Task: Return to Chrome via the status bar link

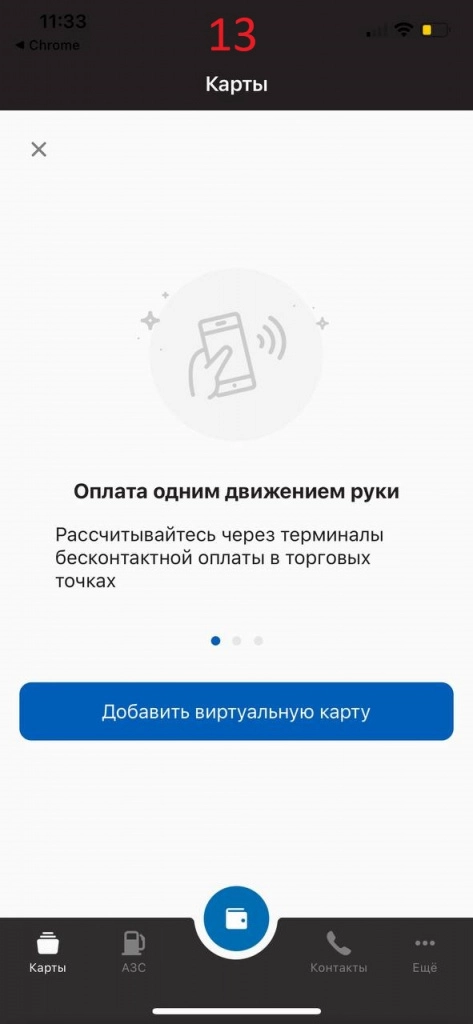Action: [47, 45]
